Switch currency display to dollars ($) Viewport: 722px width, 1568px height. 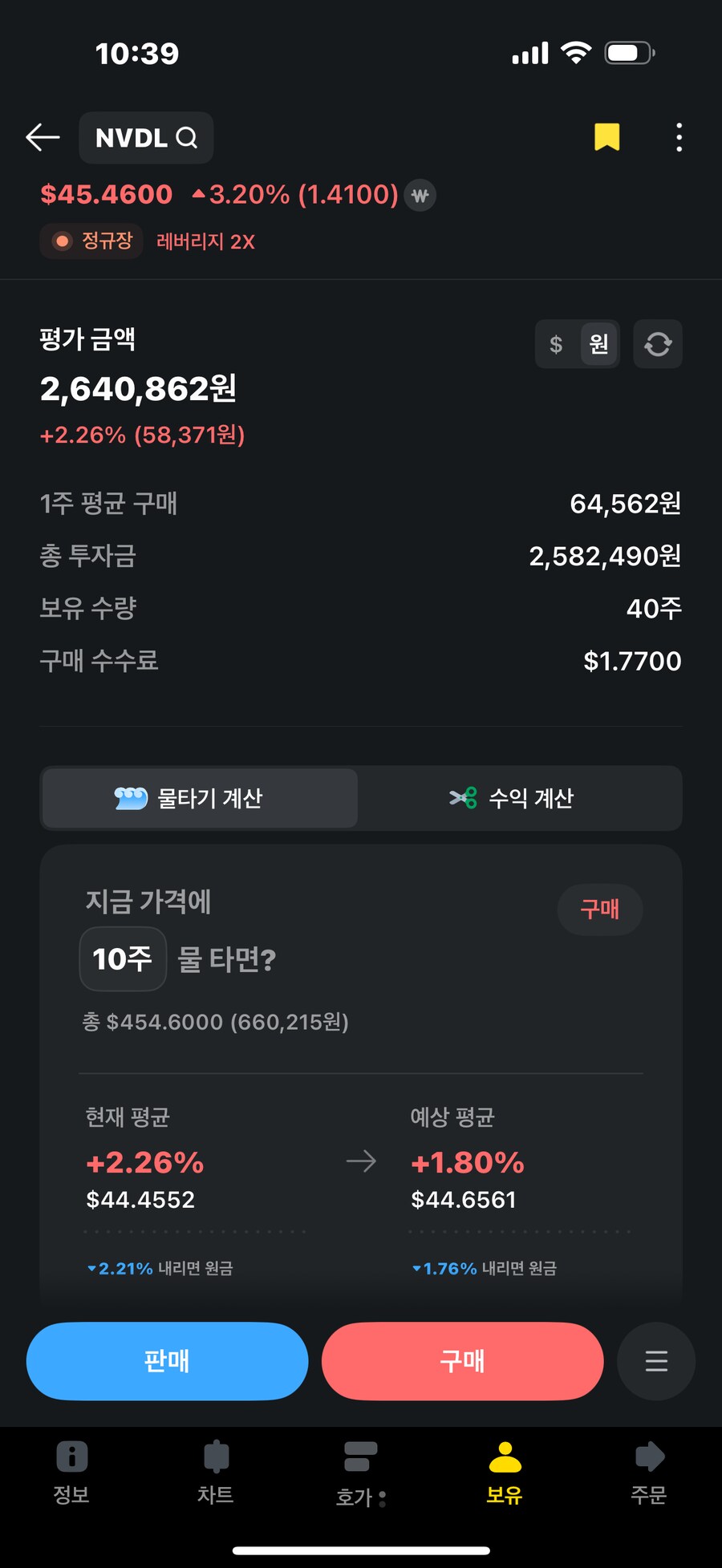coord(557,343)
